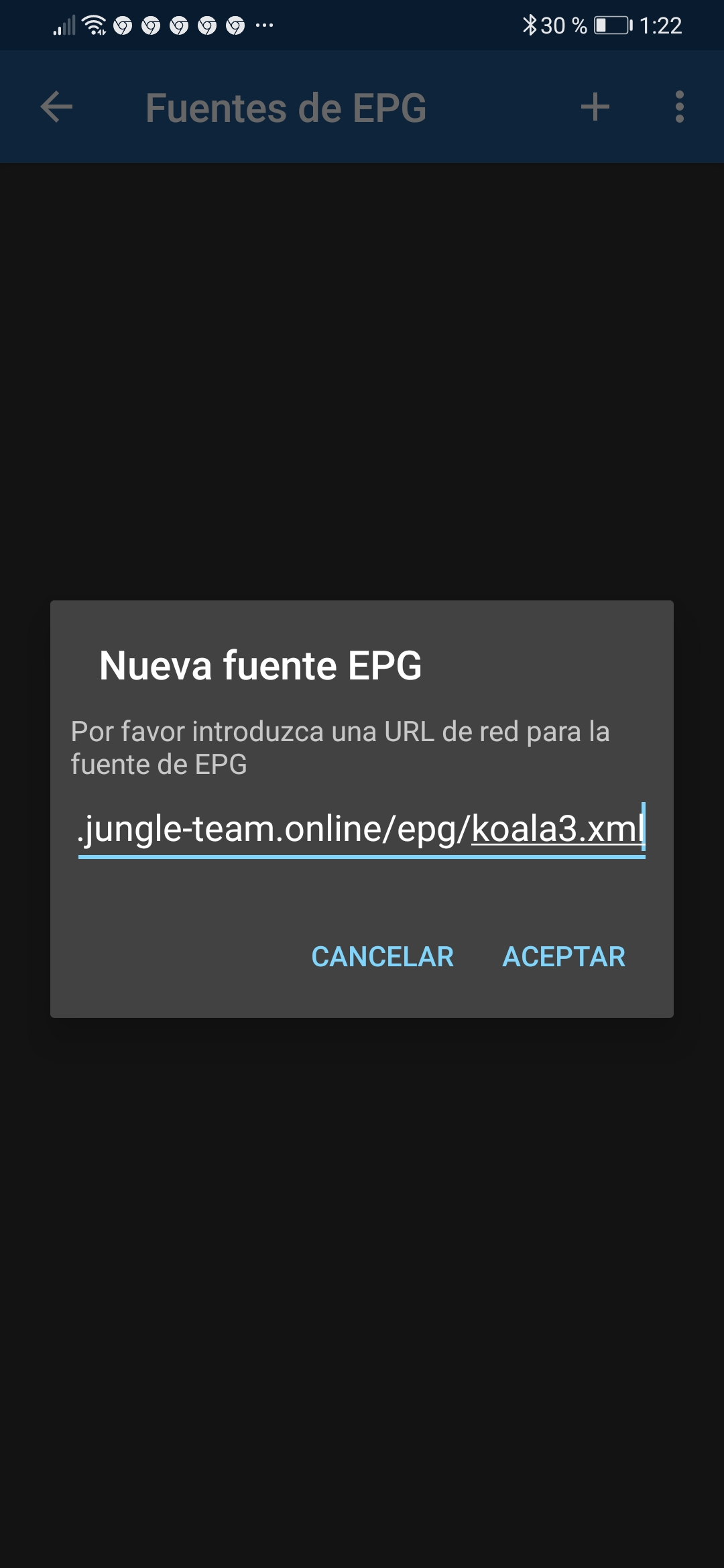Tap the EPG source URL text field
The image size is (724, 1568).
click(x=361, y=830)
